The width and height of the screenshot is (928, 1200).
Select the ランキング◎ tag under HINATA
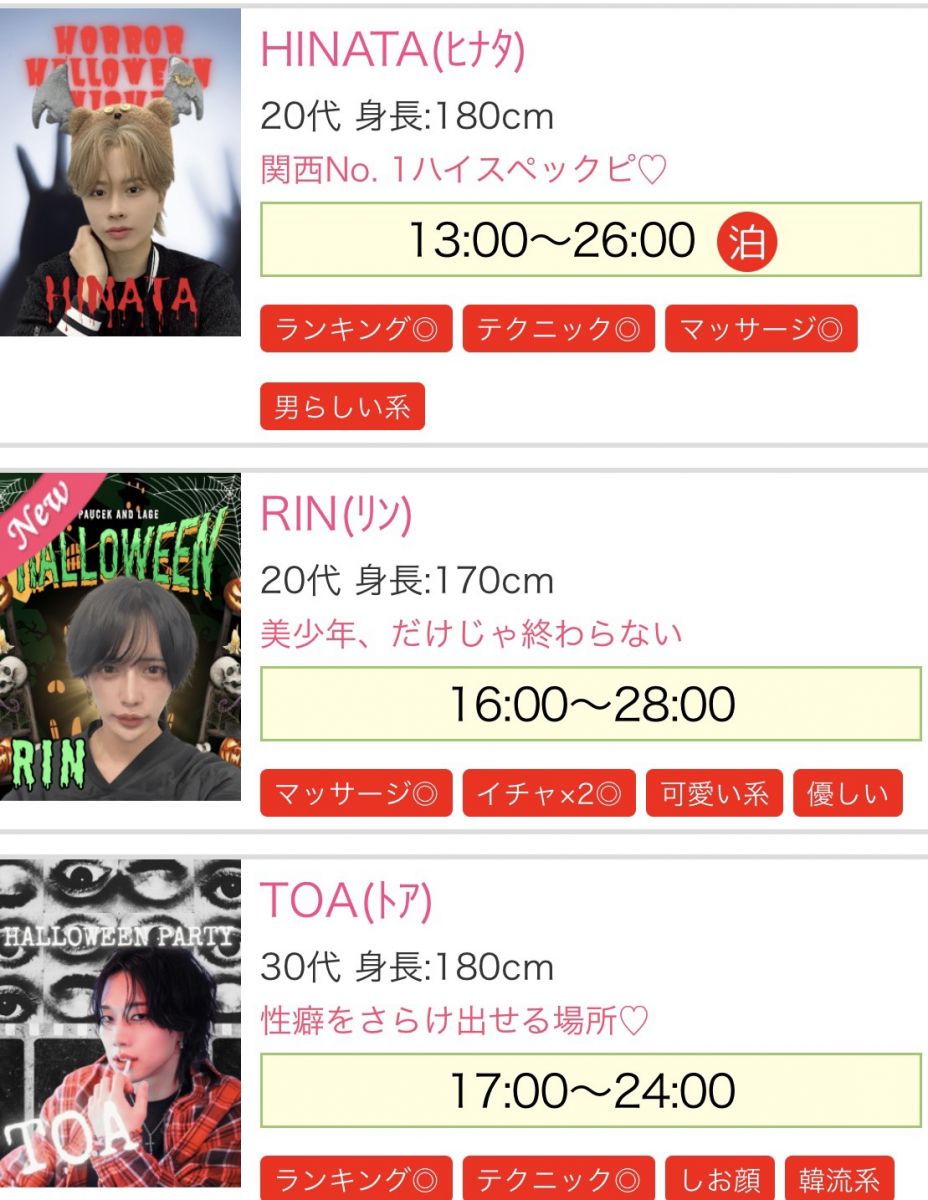coord(356,329)
